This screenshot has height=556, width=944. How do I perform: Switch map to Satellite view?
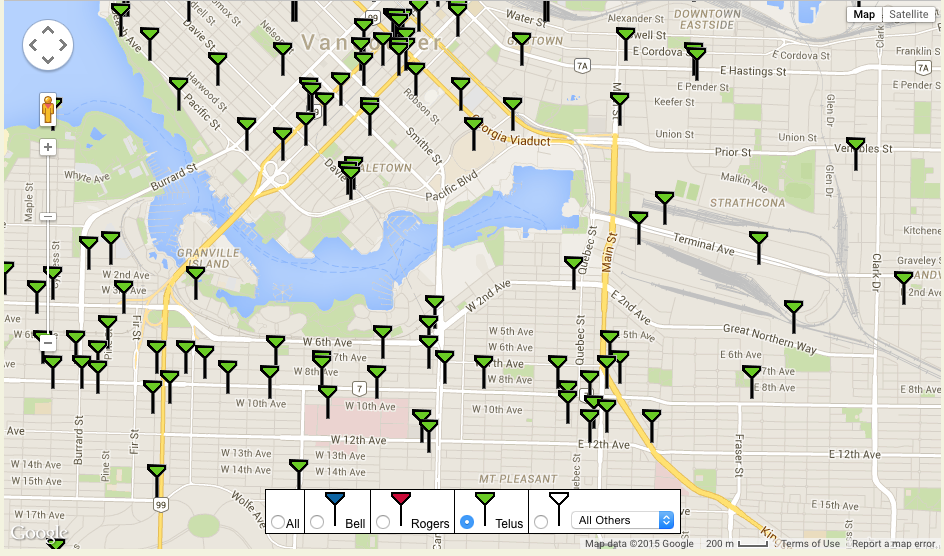click(908, 14)
